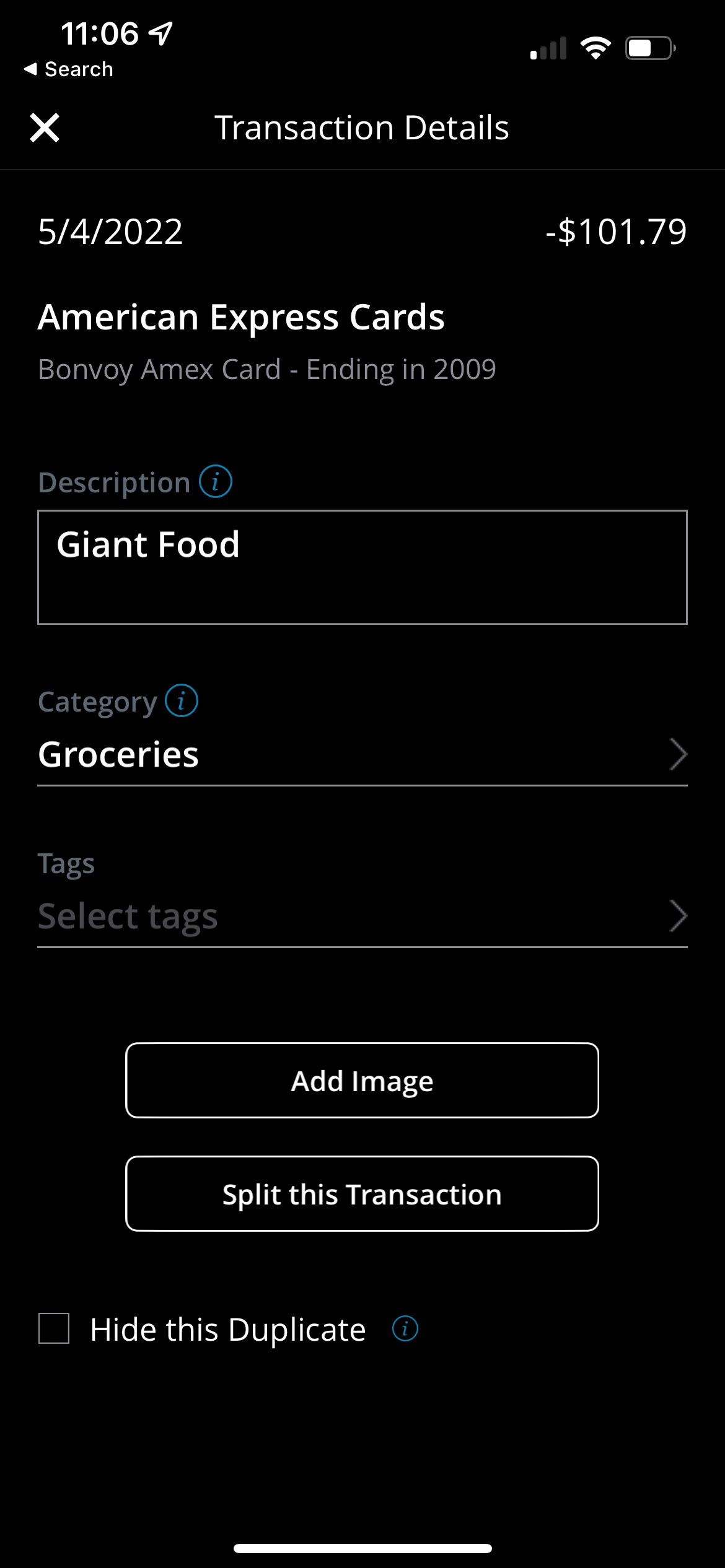
Task: Tap the Transaction Details title
Action: 362,128
